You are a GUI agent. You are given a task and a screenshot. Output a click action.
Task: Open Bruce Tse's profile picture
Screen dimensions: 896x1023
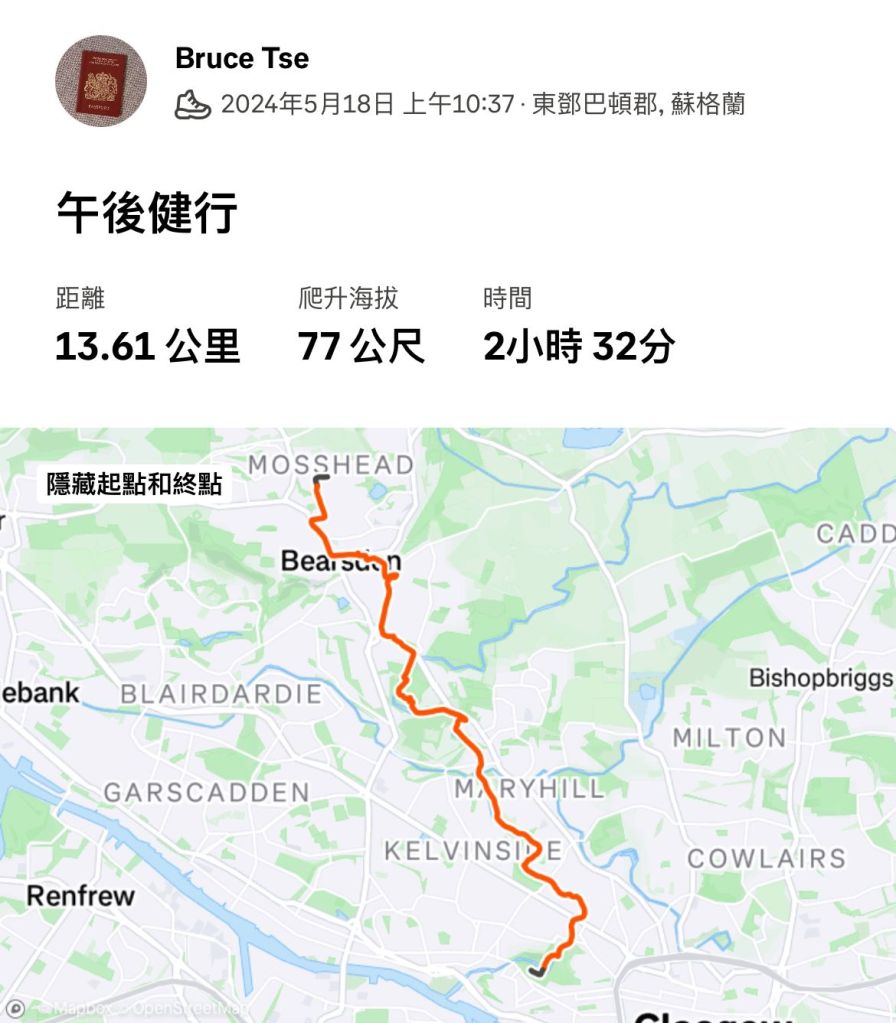click(101, 81)
